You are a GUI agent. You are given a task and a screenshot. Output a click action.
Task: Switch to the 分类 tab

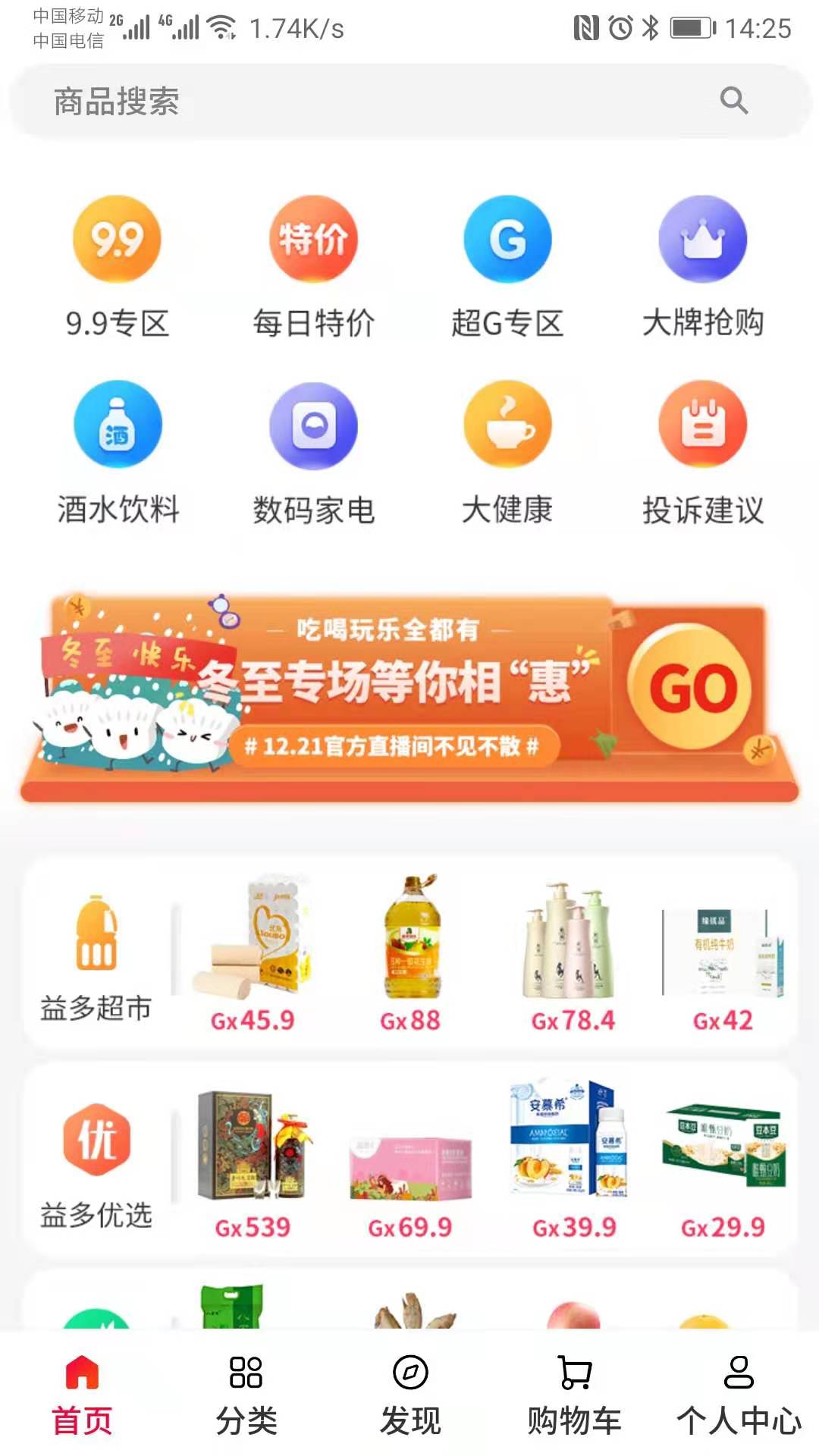[246, 1395]
